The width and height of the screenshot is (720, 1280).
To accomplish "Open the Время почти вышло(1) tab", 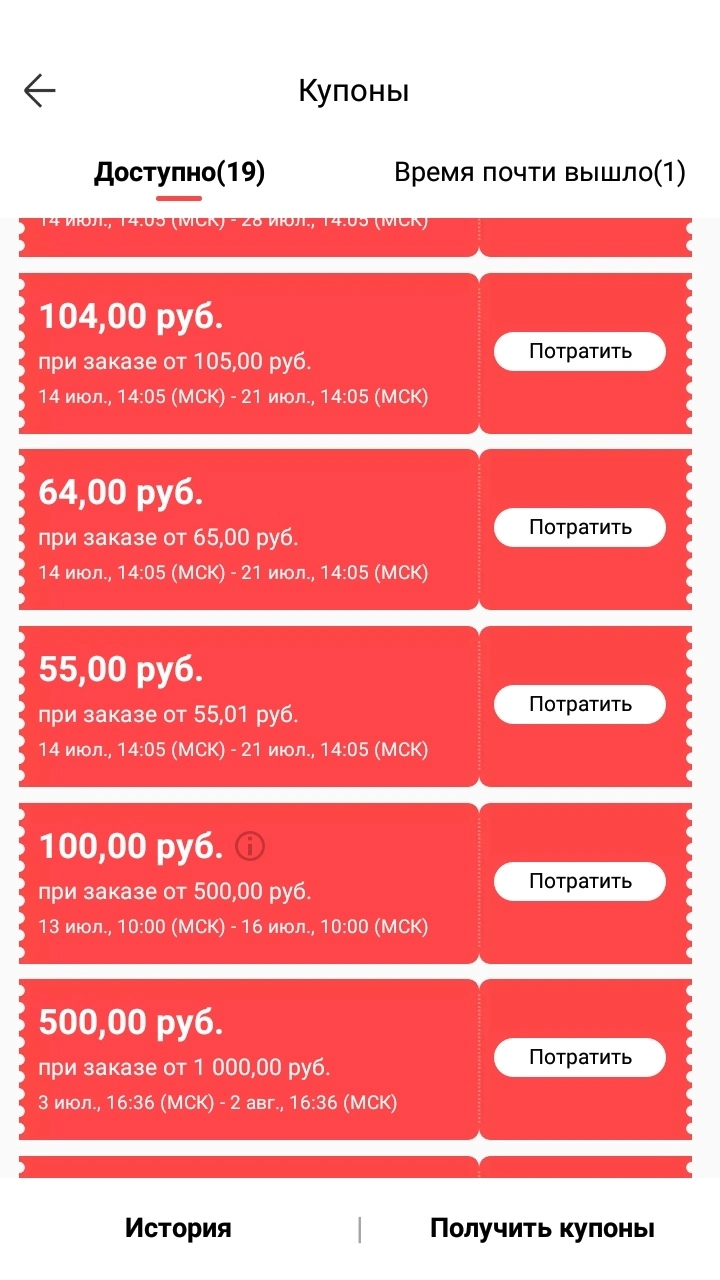I will (540, 172).
